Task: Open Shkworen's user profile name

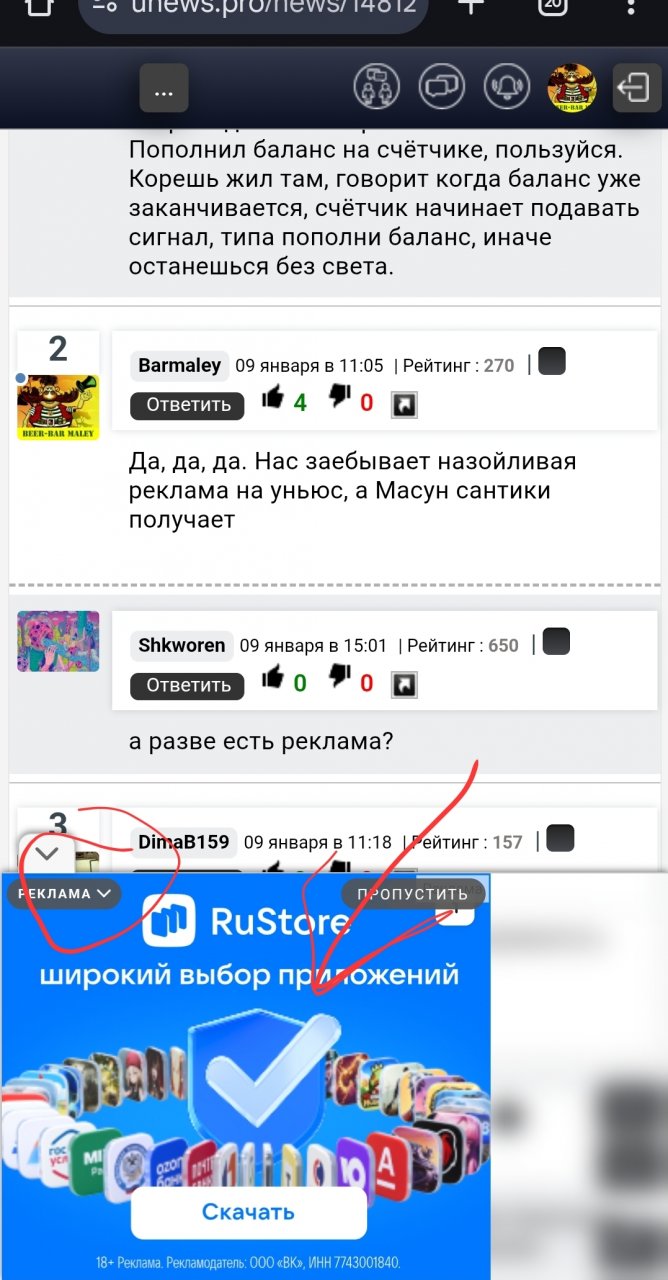Action: tap(182, 645)
